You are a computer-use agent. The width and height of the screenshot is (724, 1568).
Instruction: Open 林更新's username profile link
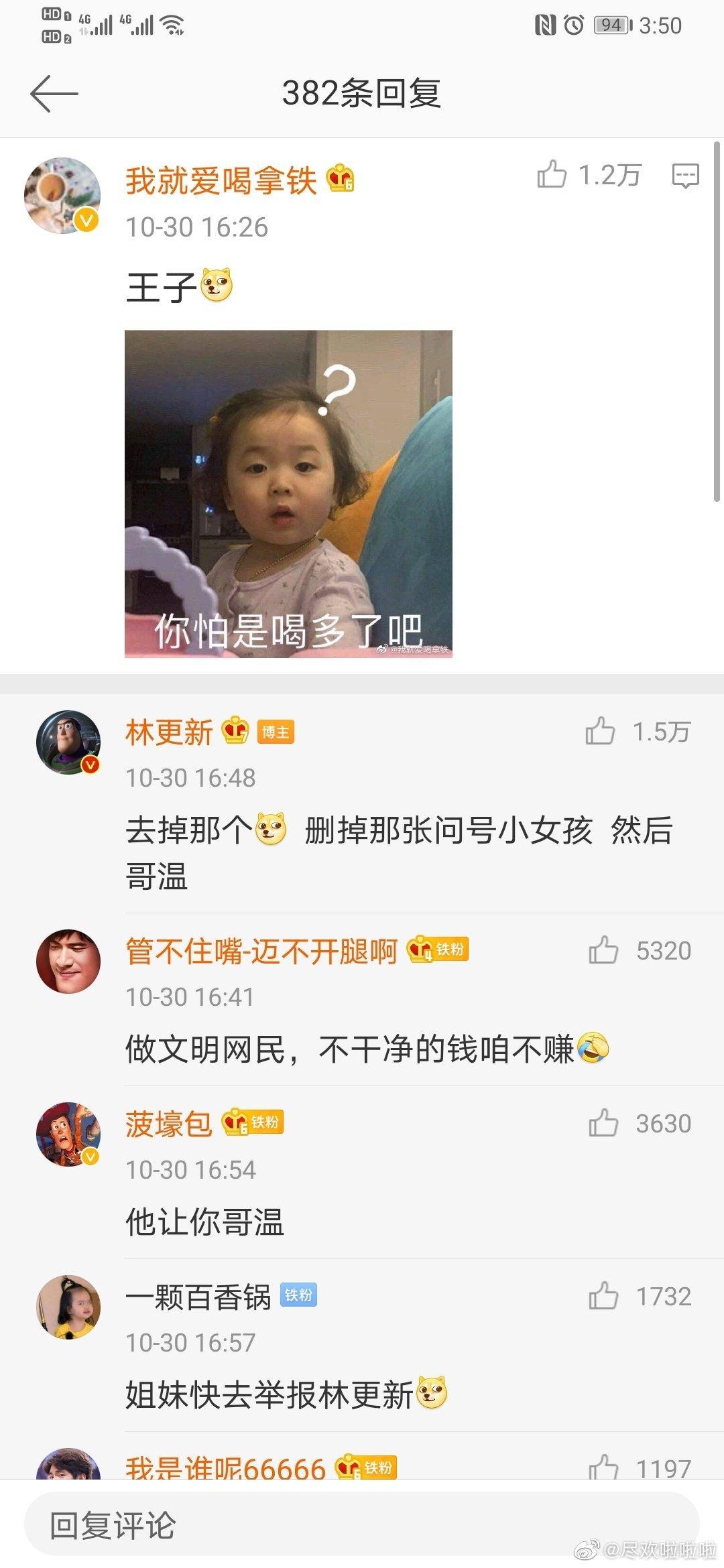(169, 731)
